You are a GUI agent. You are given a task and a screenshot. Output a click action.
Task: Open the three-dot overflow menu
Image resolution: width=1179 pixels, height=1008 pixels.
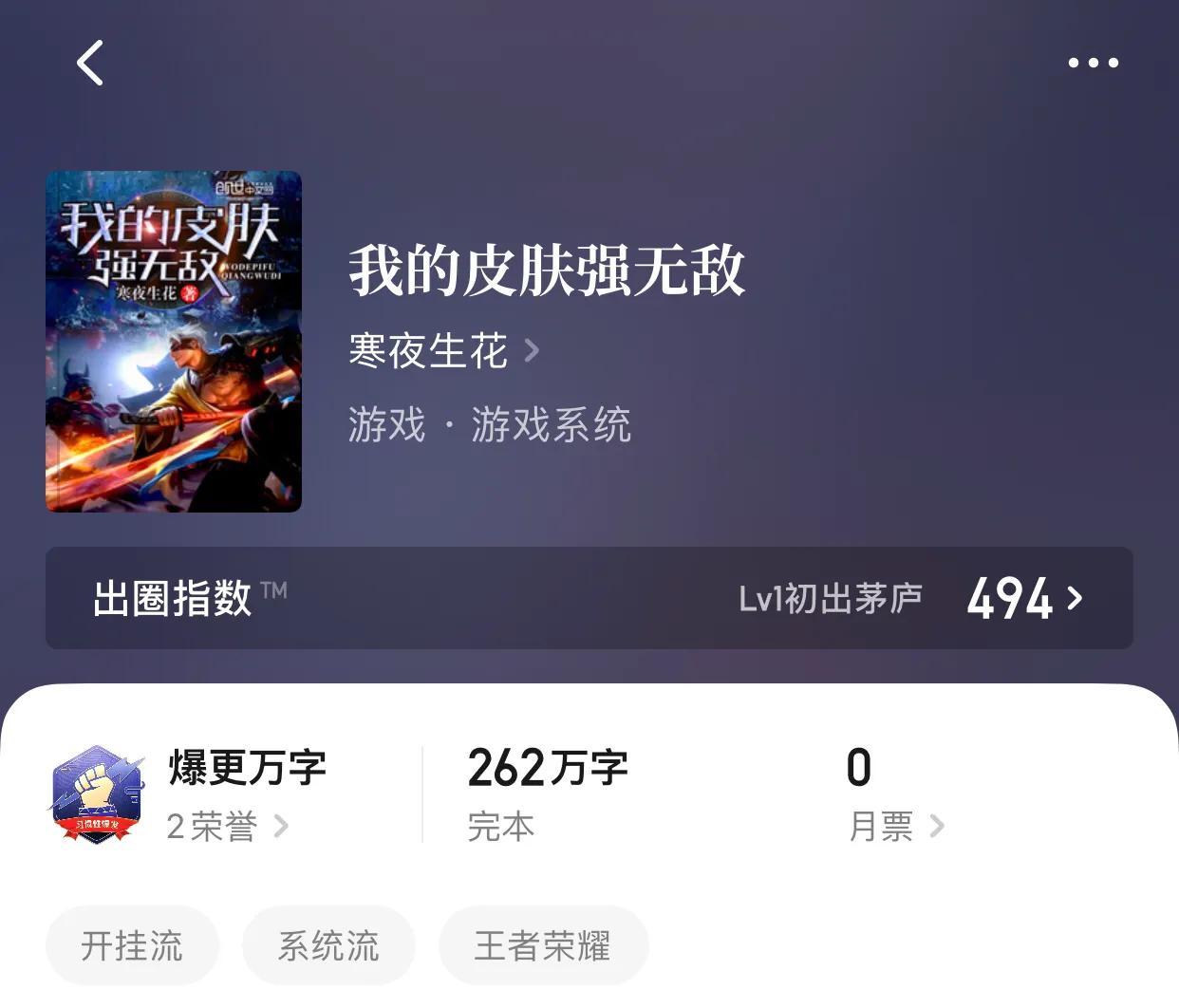[x=1093, y=63]
